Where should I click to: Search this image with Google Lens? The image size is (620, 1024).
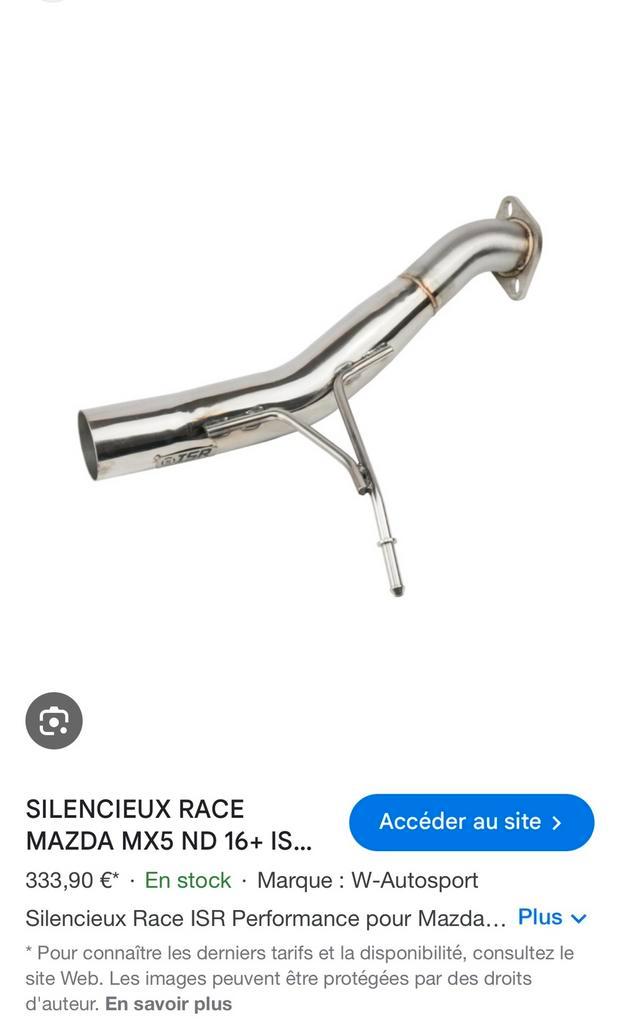(54, 720)
